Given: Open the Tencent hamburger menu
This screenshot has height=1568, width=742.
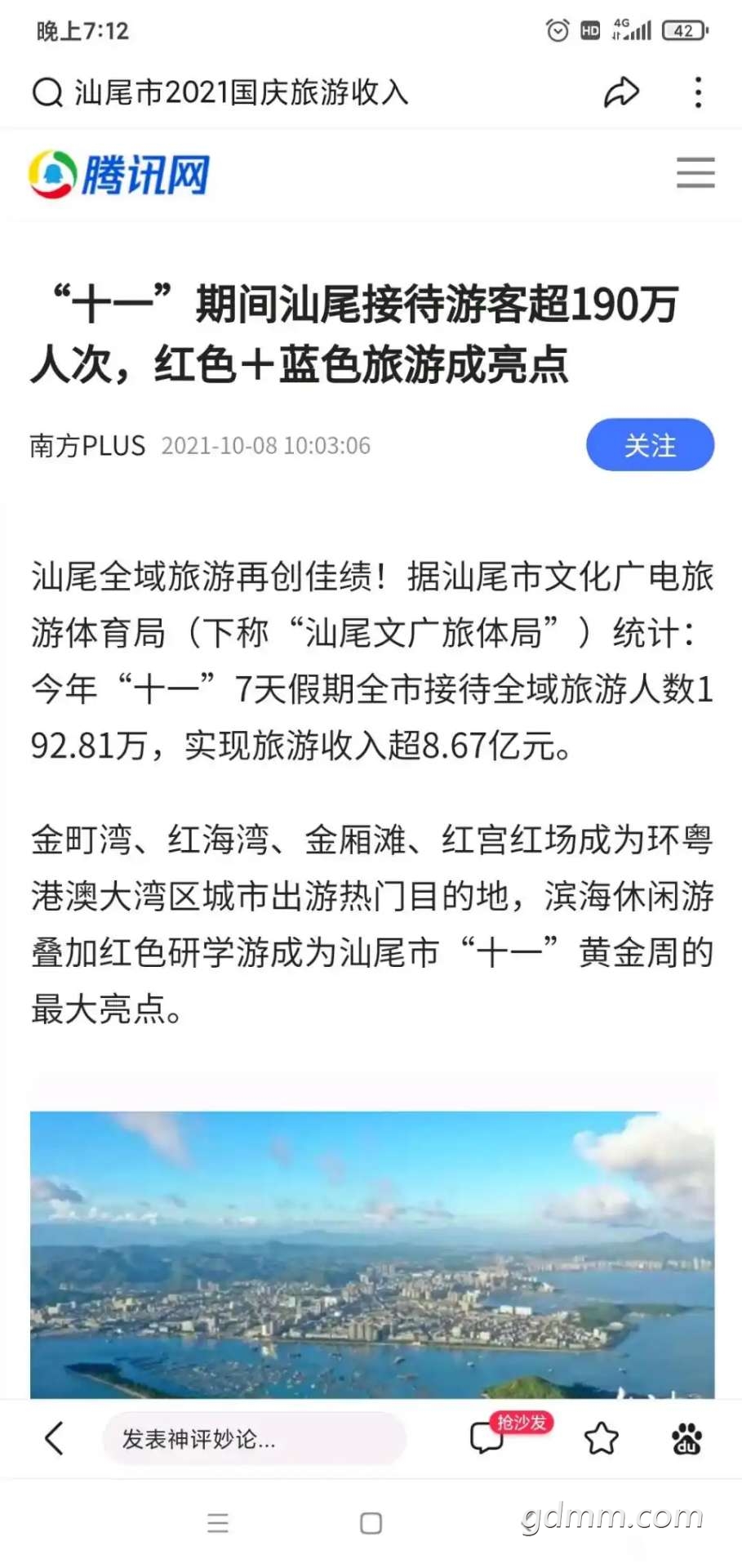Looking at the screenshot, I should pos(695,173).
